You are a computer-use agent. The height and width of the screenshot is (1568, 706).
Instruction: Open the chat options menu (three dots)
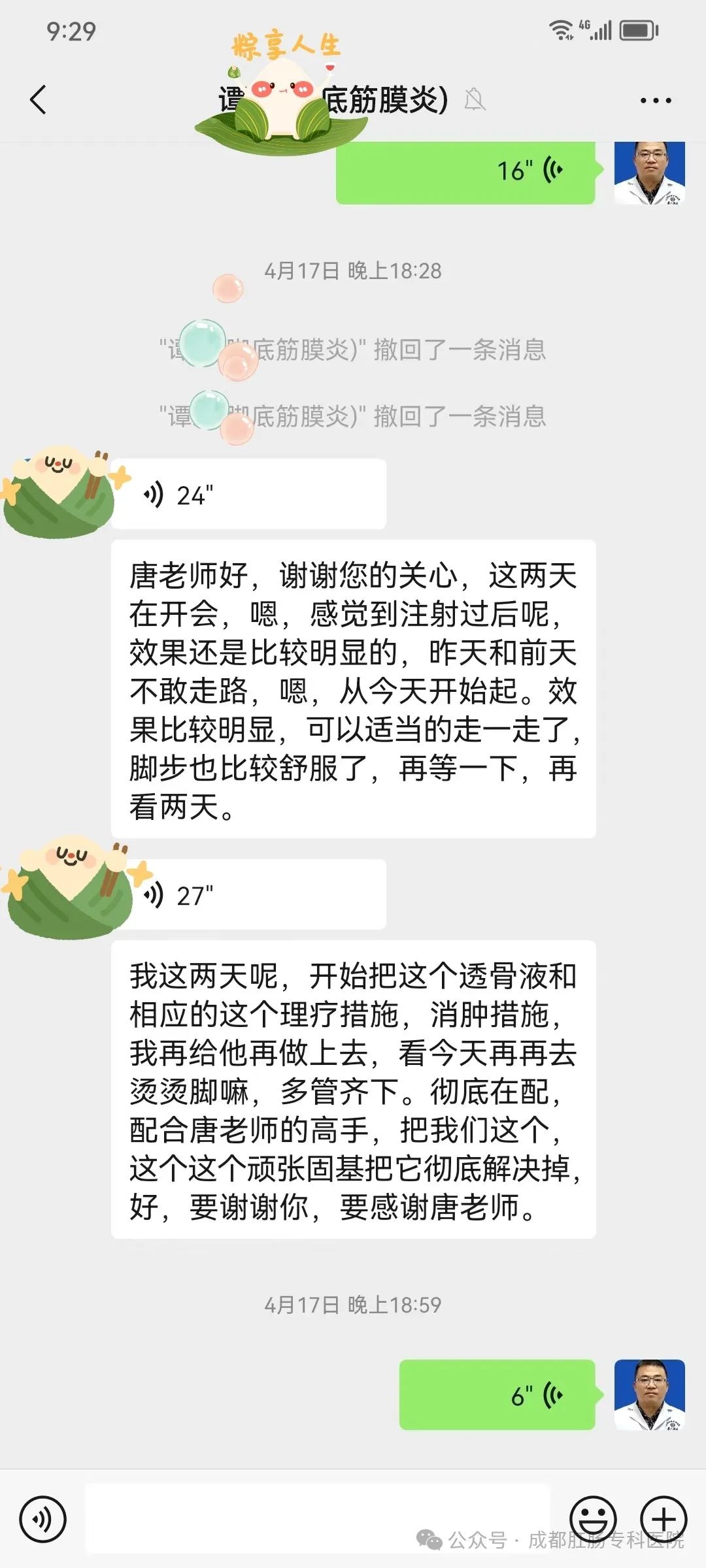[x=655, y=101]
